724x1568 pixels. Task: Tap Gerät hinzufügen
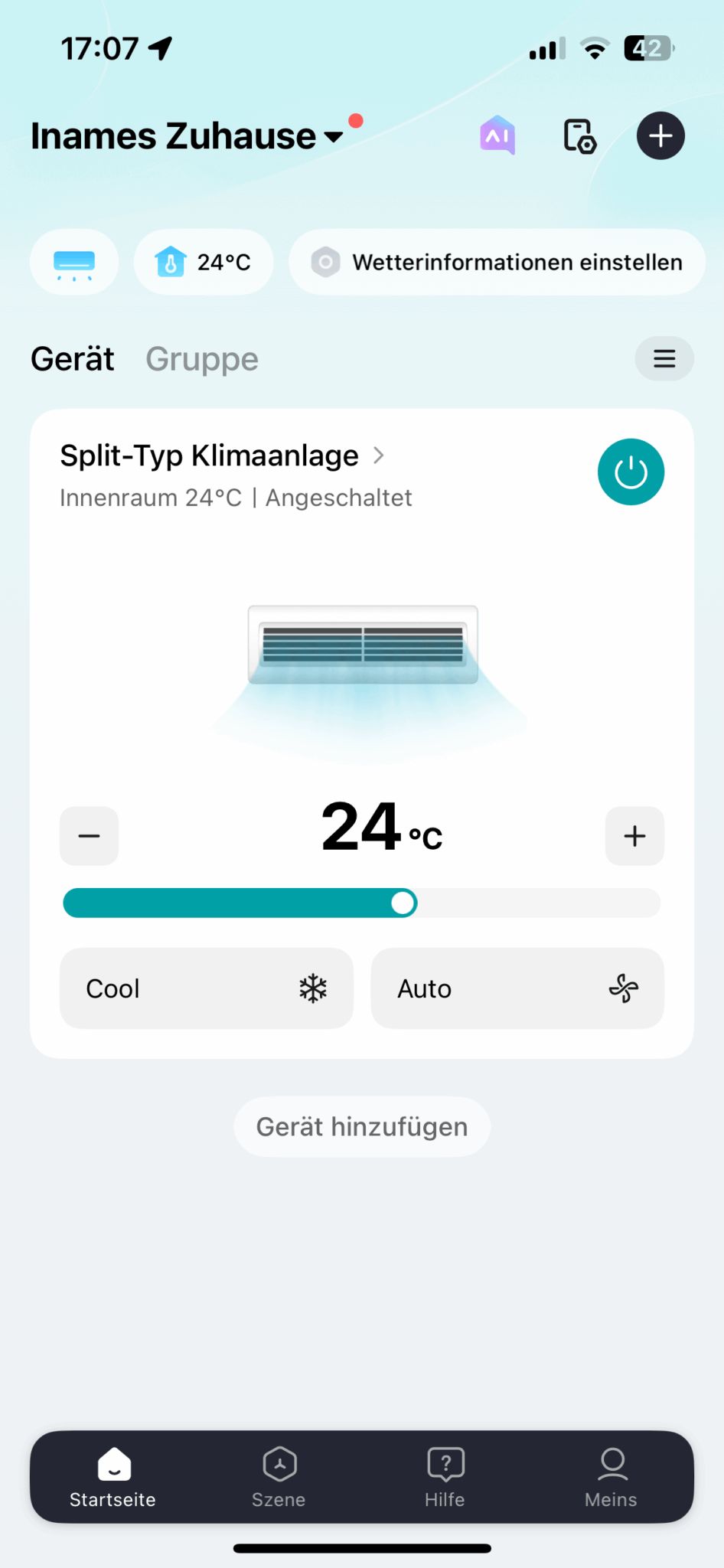click(362, 1127)
